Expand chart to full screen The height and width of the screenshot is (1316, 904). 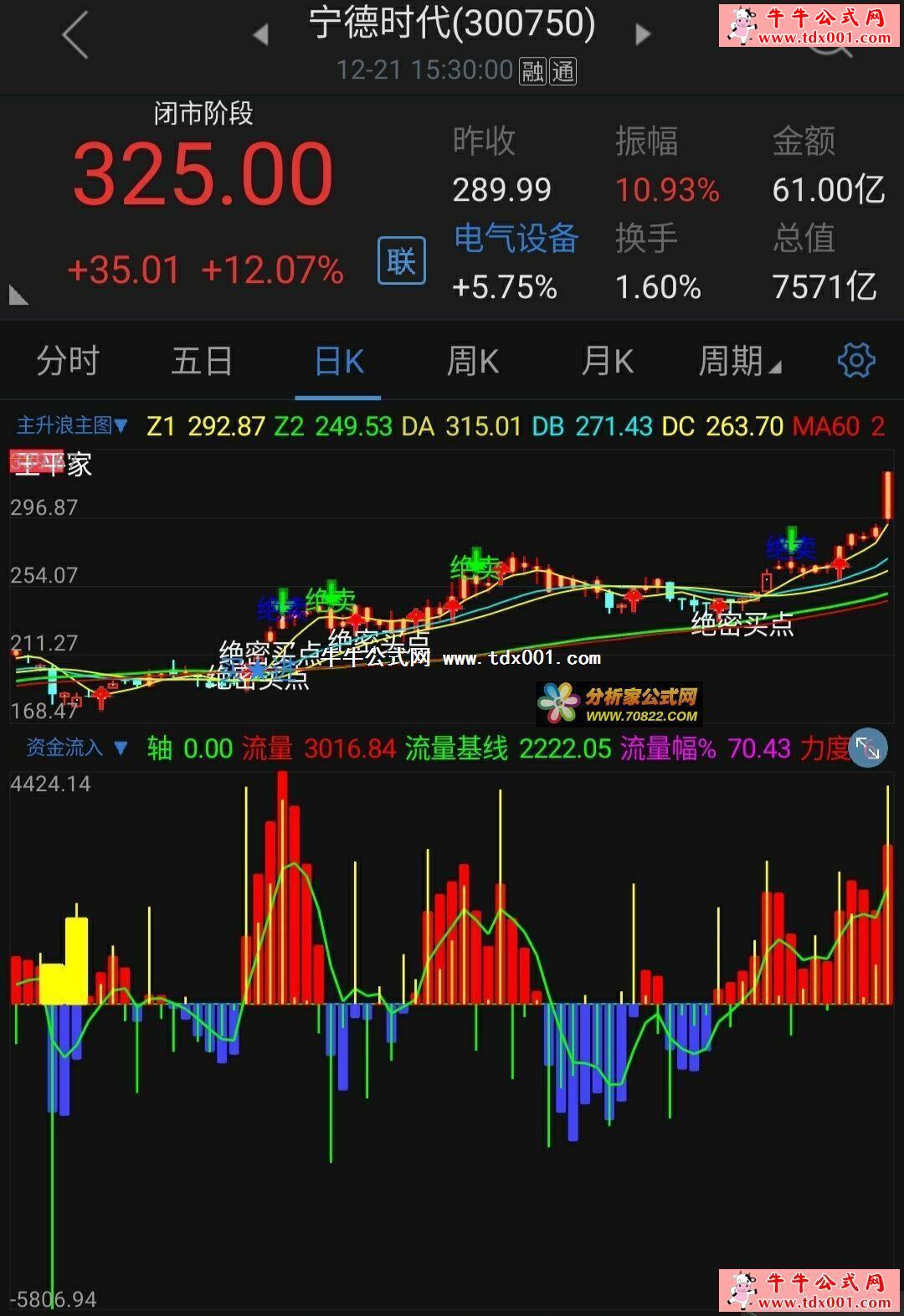point(867,749)
